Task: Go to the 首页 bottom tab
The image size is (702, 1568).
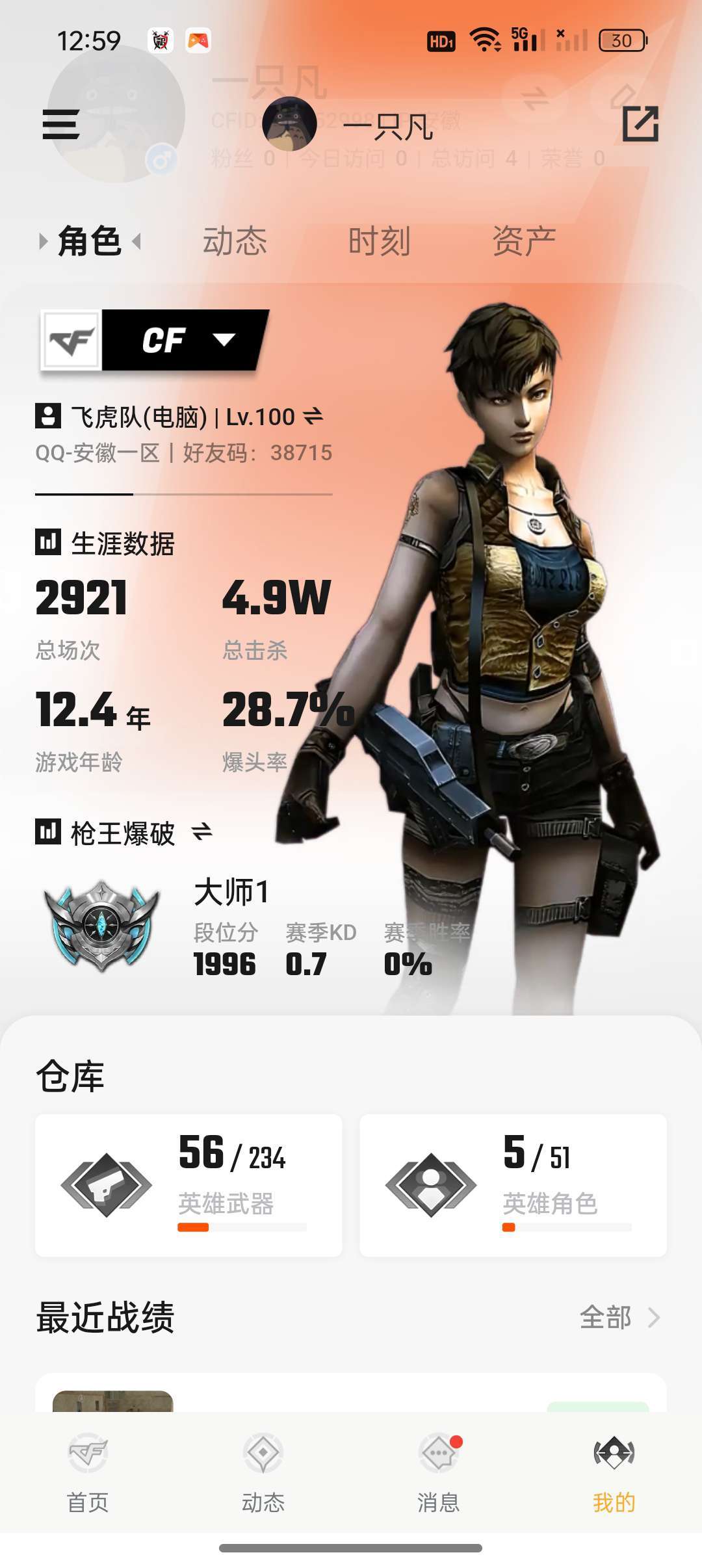Action: (88, 1474)
